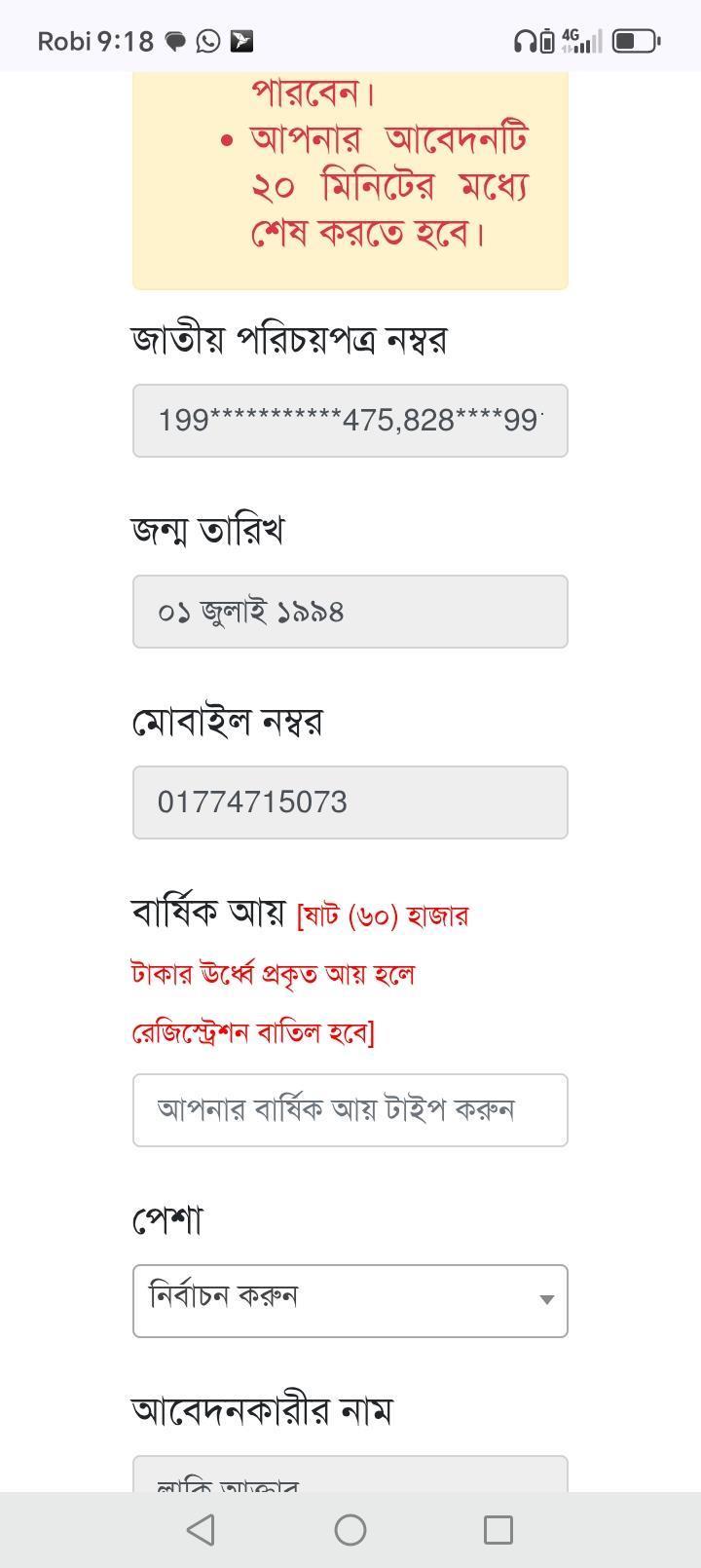Go back using the system back button
Screen dimensions: 701x1568
click(x=201, y=1530)
